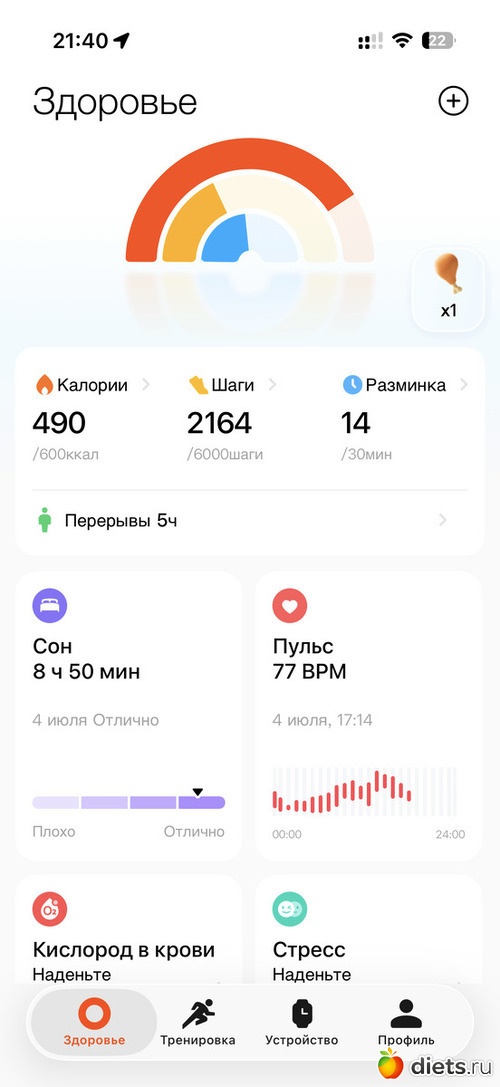
Task: Switch to the Устройство tab
Action: click(x=302, y=1022)
